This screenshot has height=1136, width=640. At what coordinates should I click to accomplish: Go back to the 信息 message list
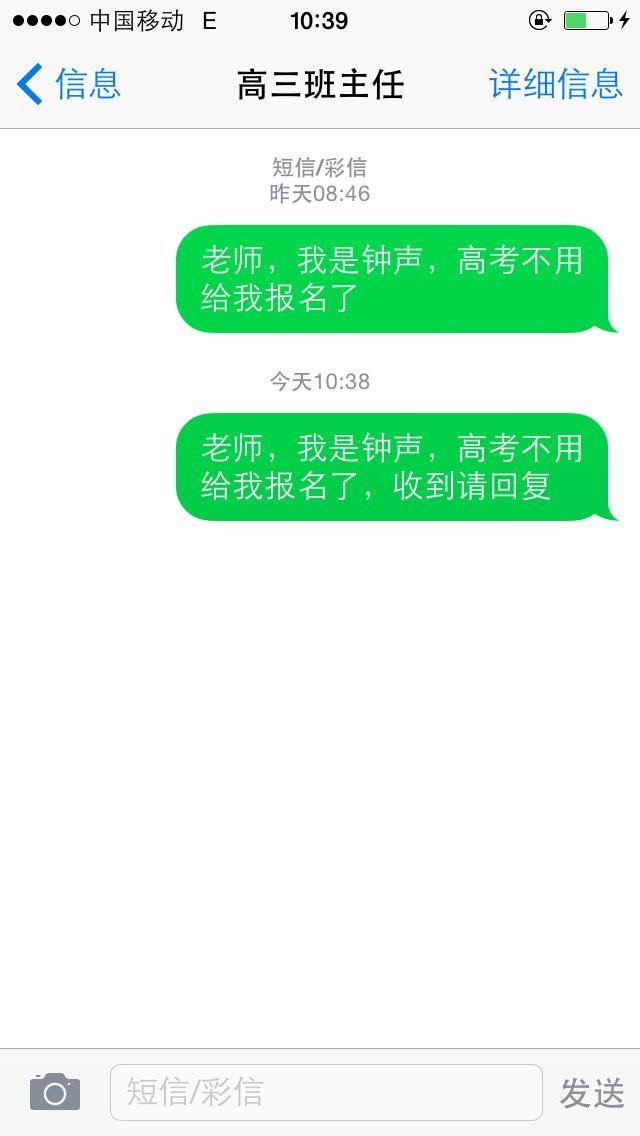[x=68, y=84]
